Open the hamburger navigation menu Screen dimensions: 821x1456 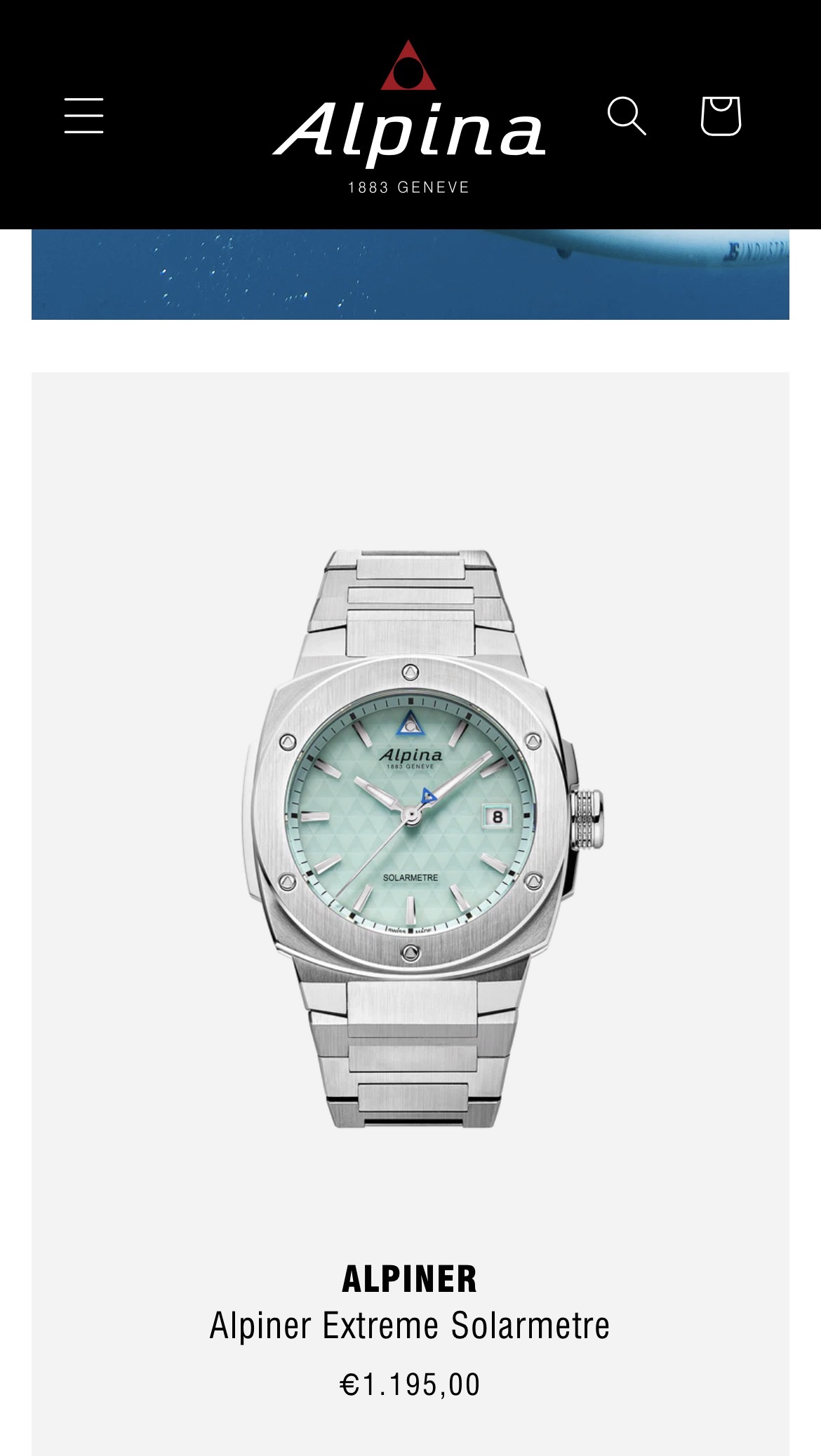[84, 116]
